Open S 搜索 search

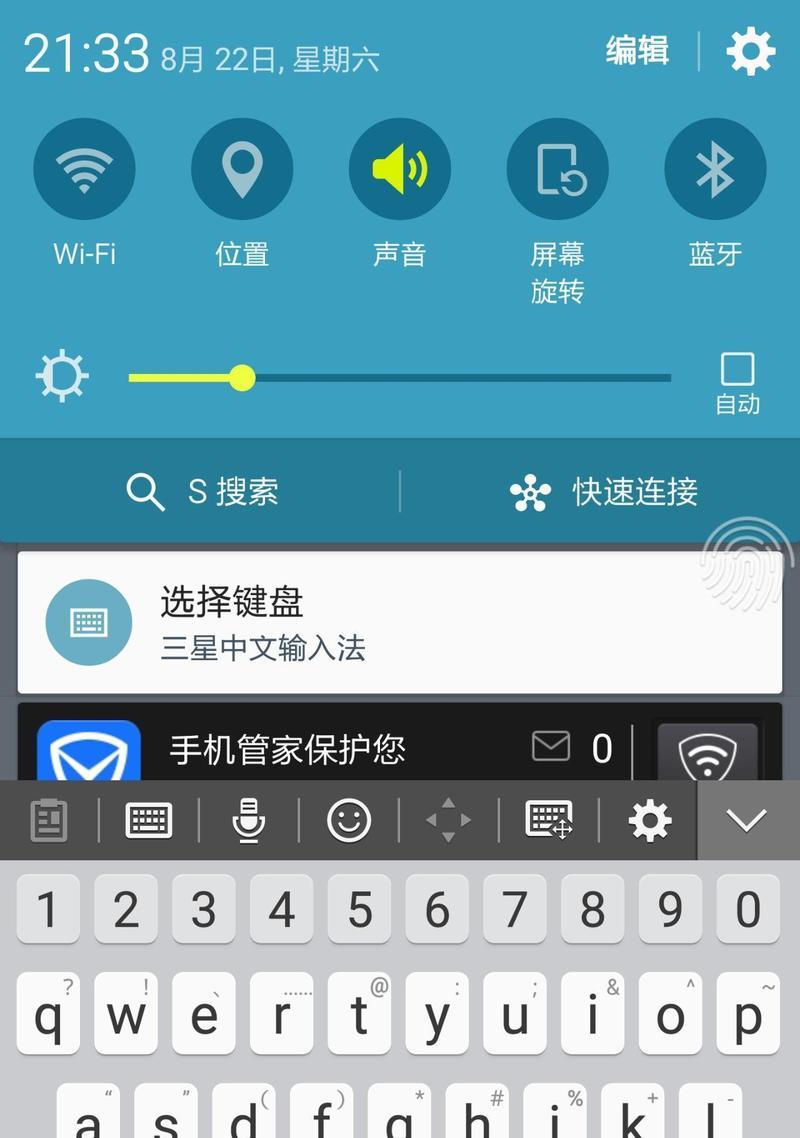click(x=203, y=492)
